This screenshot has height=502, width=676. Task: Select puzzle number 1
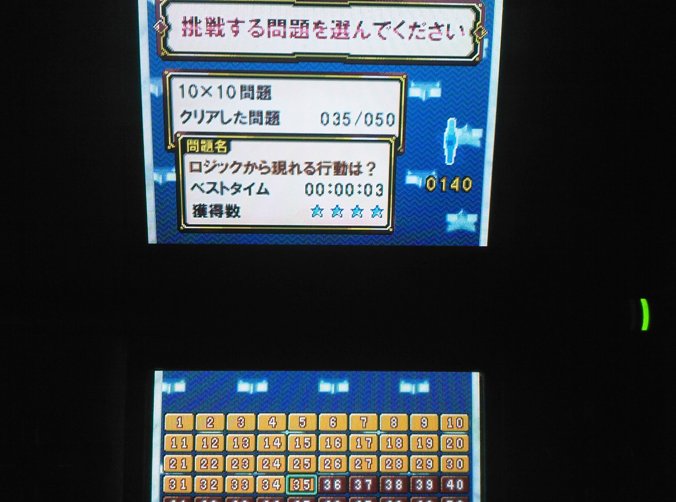178,423
